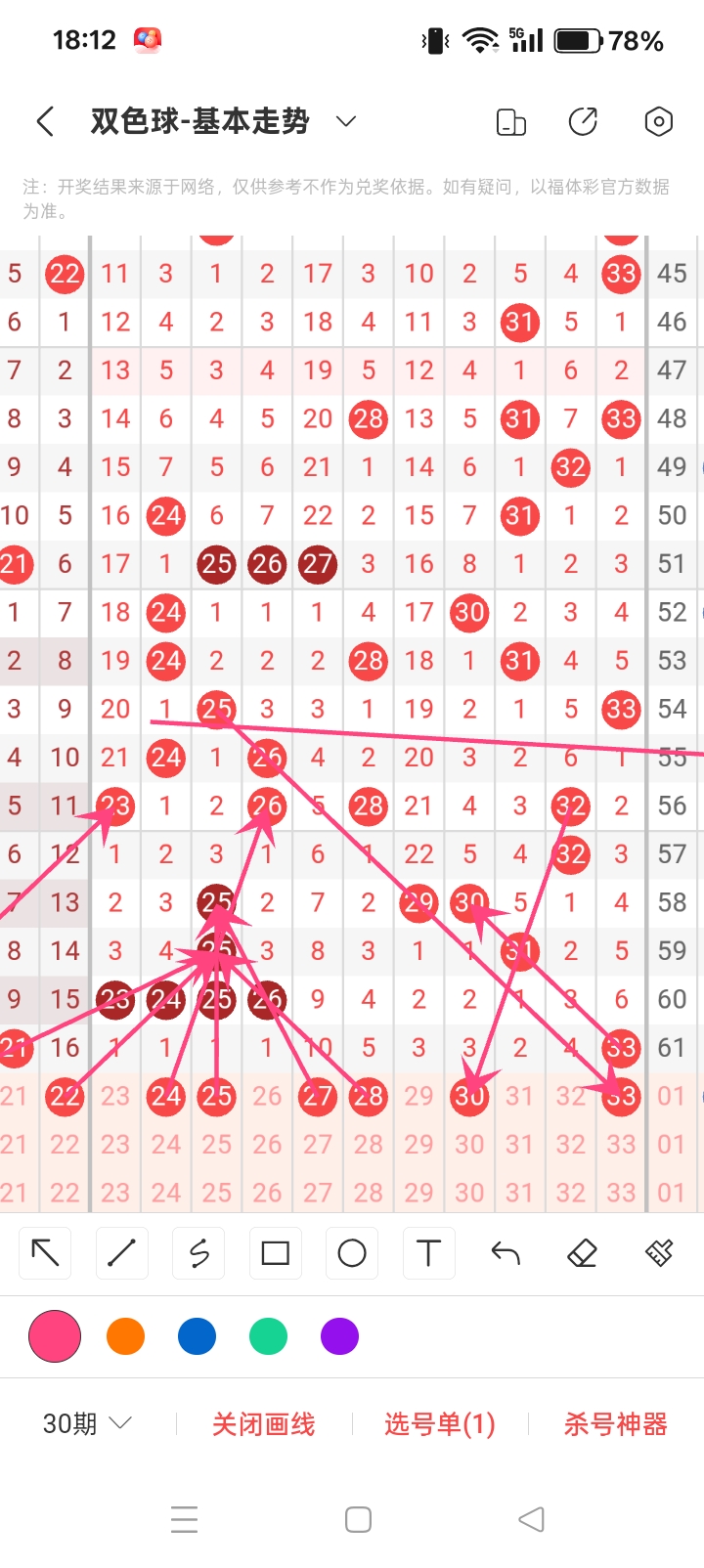This screenshot has height=1568, width=704.
Task: Choose the blue drawing color
Action: coord(197,1336)
